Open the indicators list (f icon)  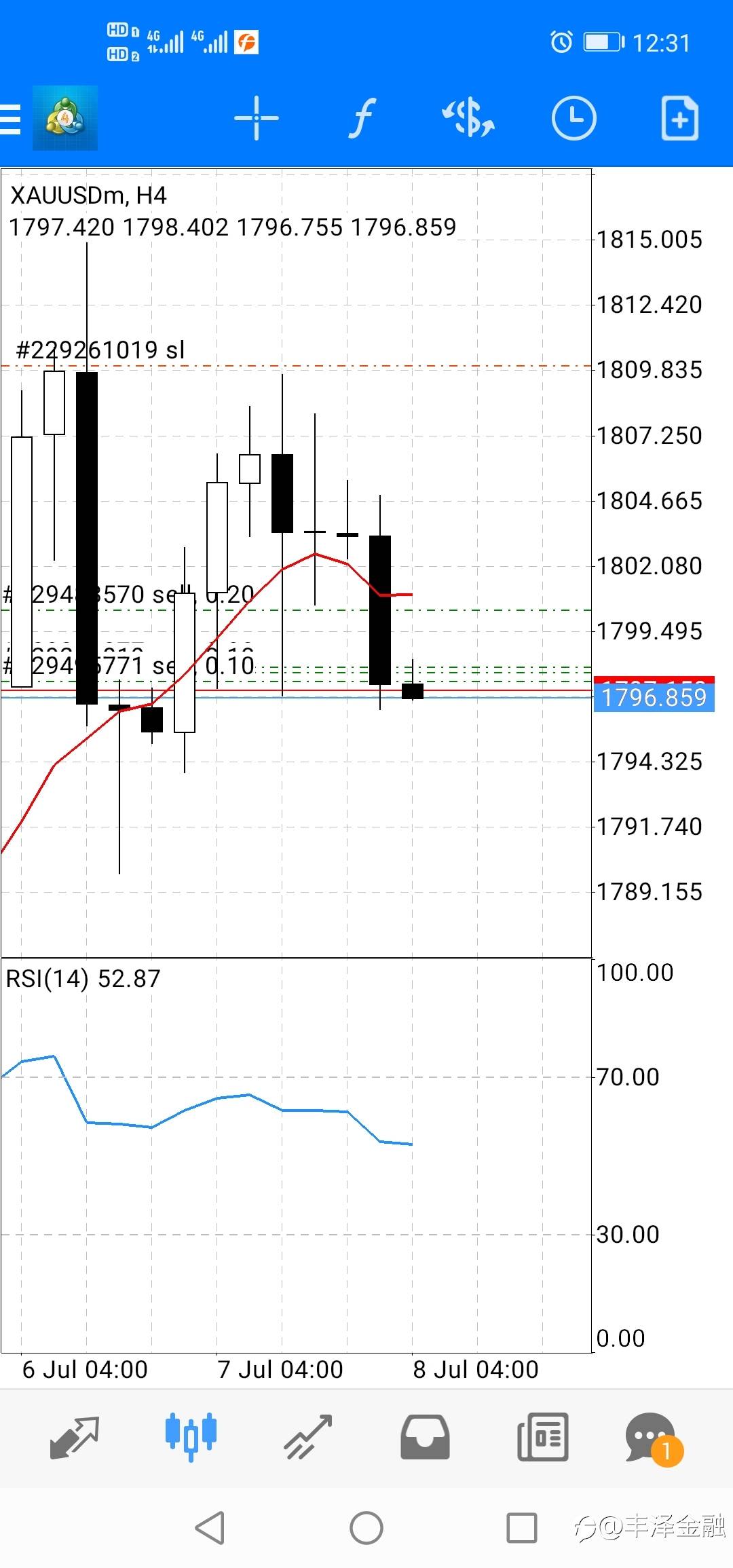coord(362,118)
